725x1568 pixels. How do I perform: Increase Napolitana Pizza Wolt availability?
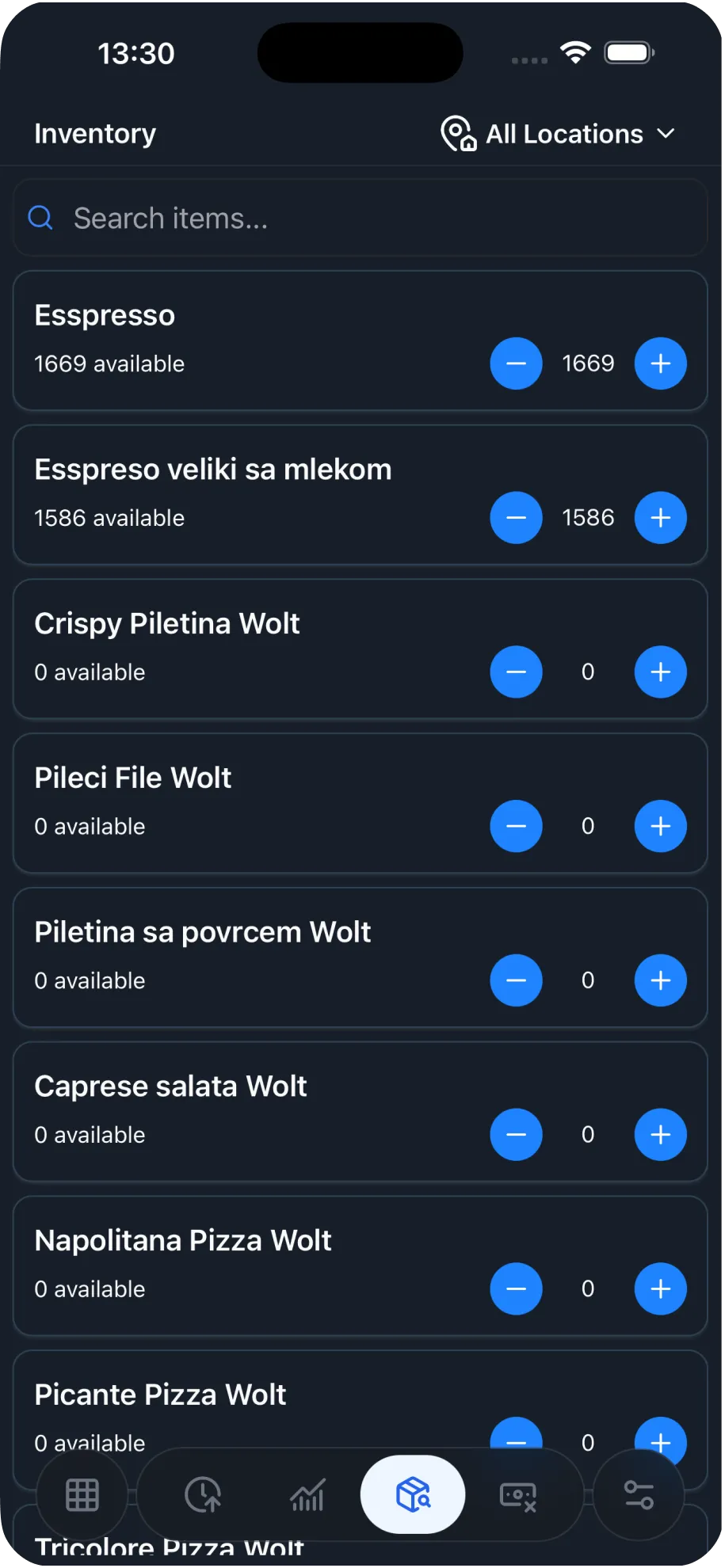point(660,1288)
